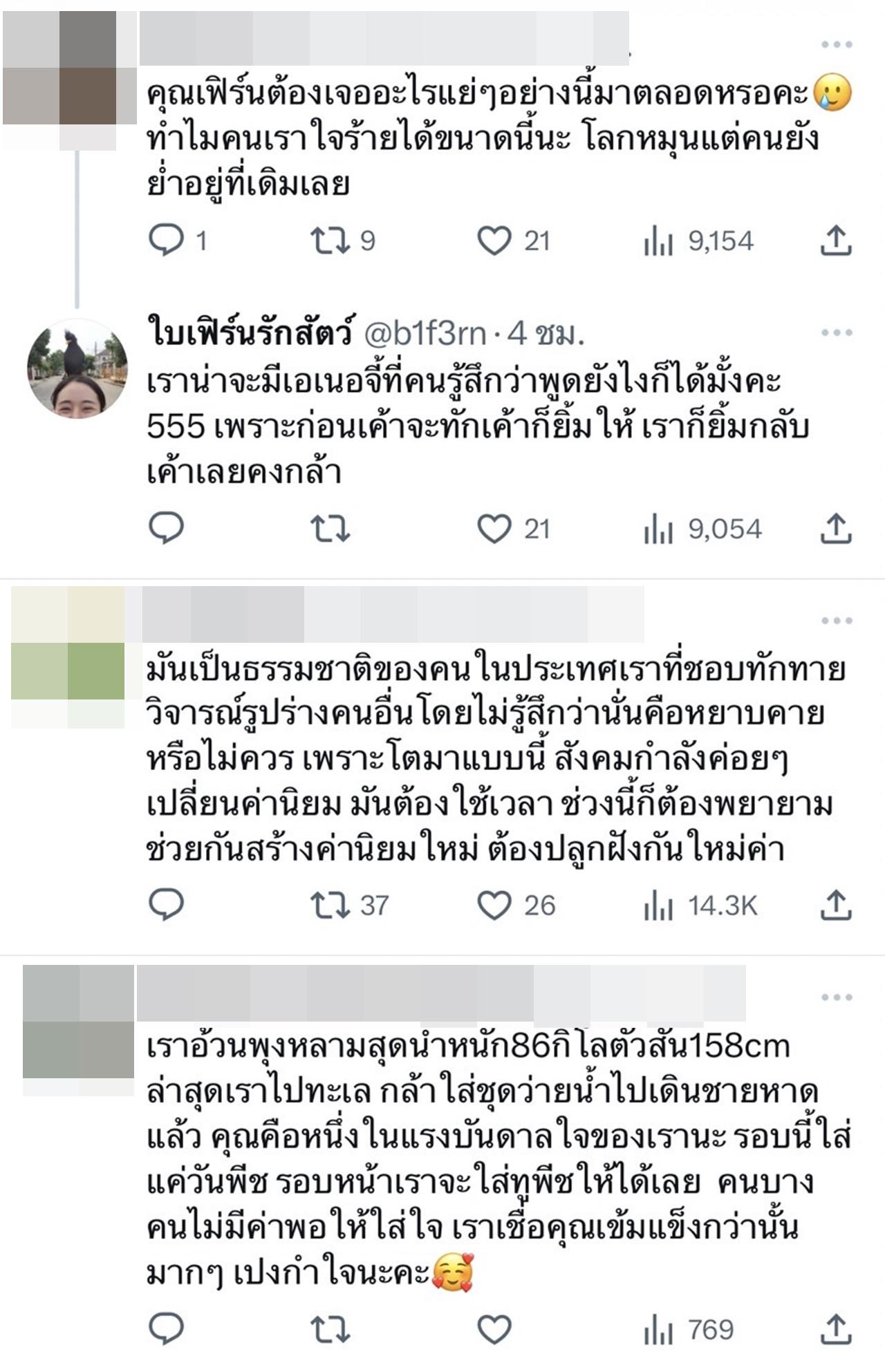
Task: Share the tweet with 14.3K views
Action: coord(835,905)
